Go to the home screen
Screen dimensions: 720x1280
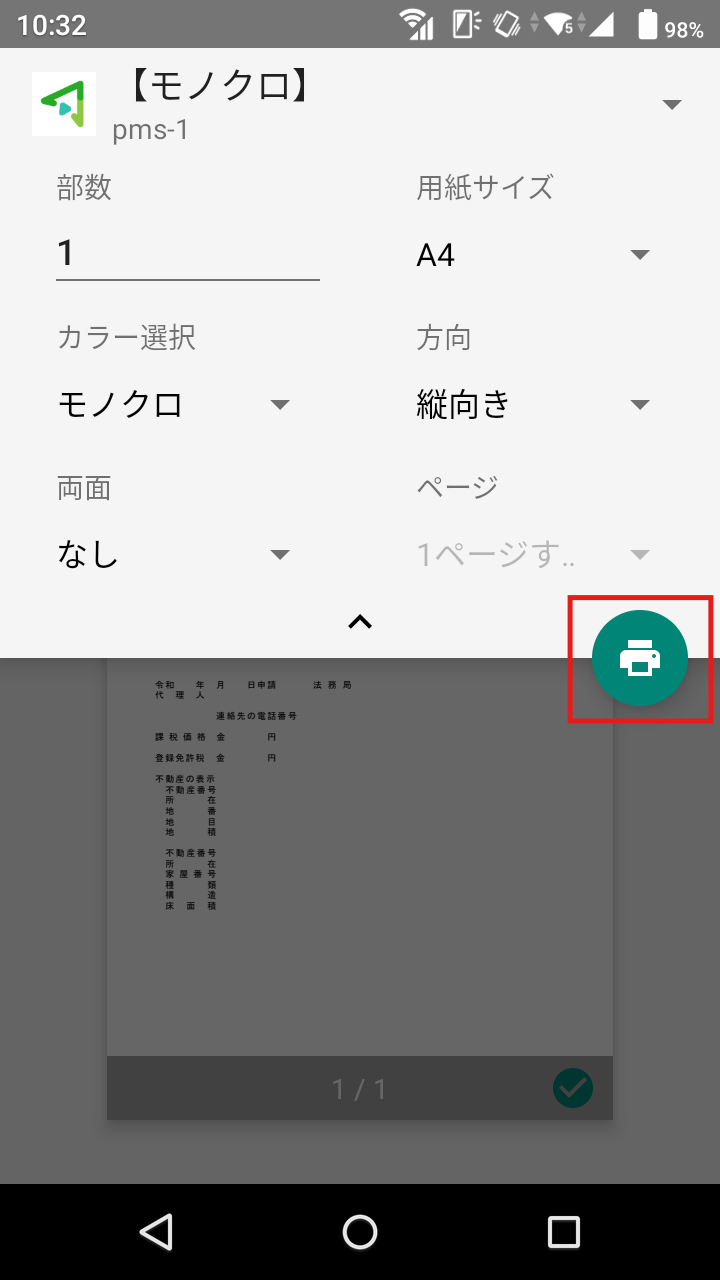point(360,1232)
